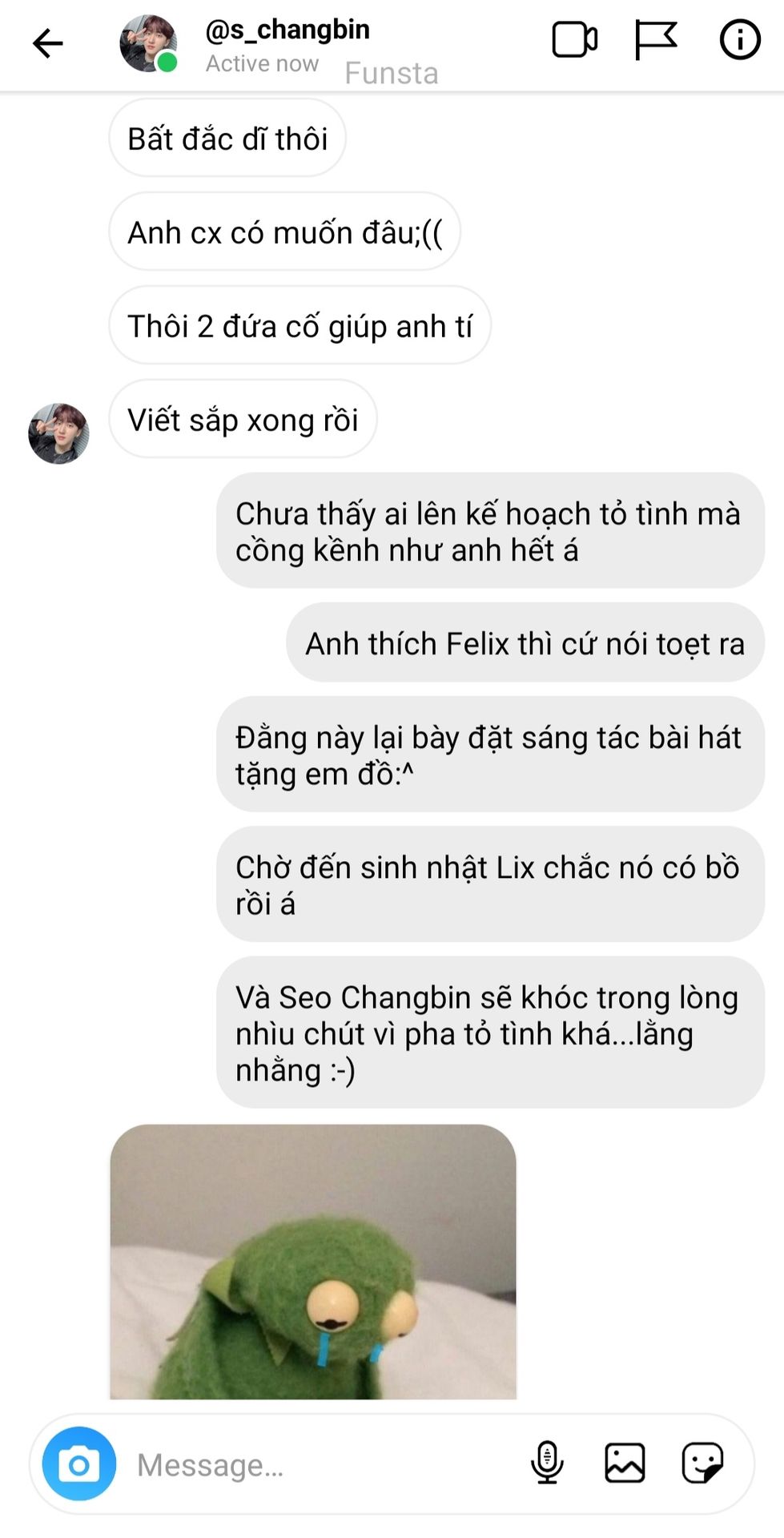Open camera to send a photo

[x=79, y=1464]
